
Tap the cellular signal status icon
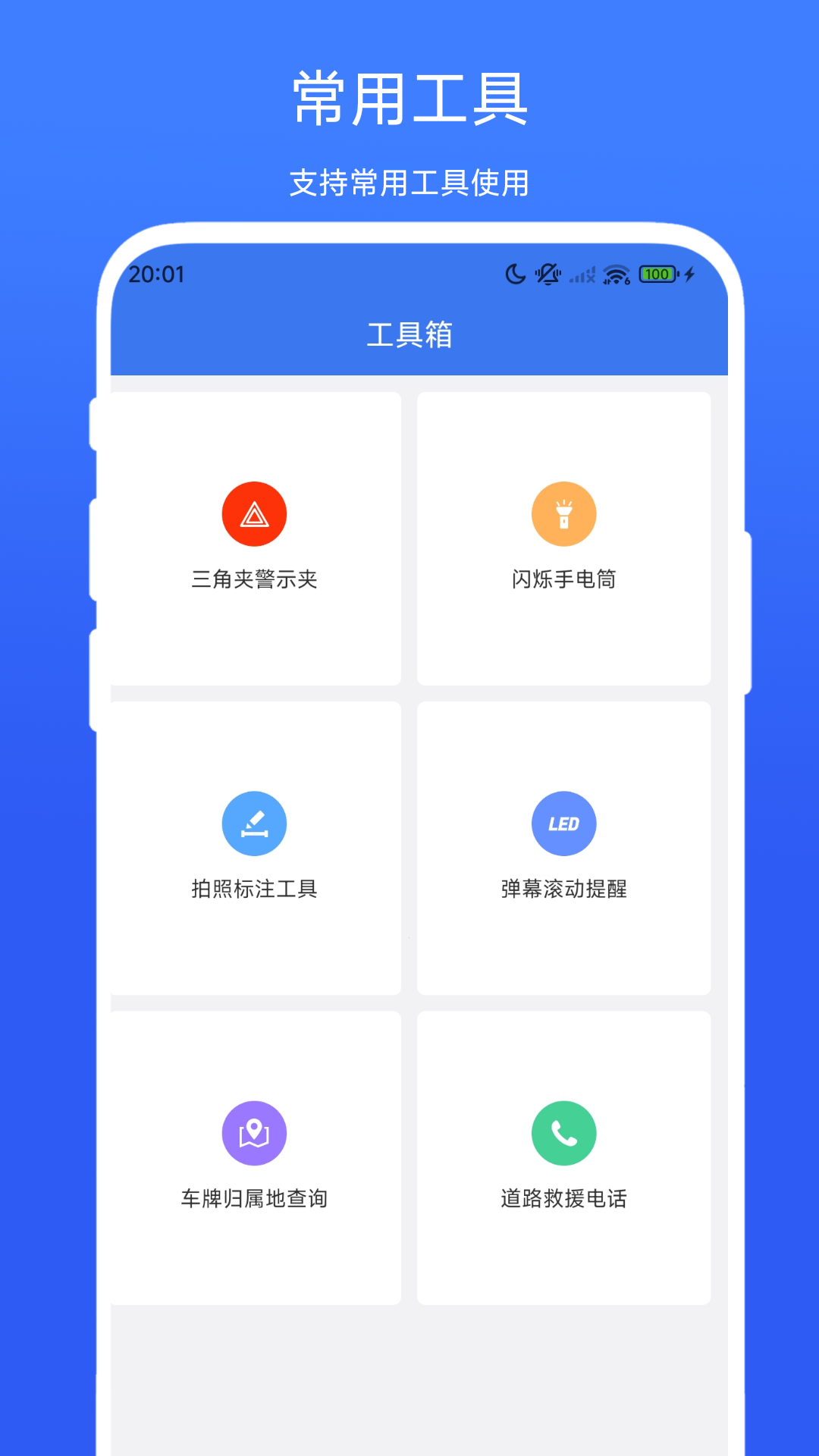click(x=582, y=275)
